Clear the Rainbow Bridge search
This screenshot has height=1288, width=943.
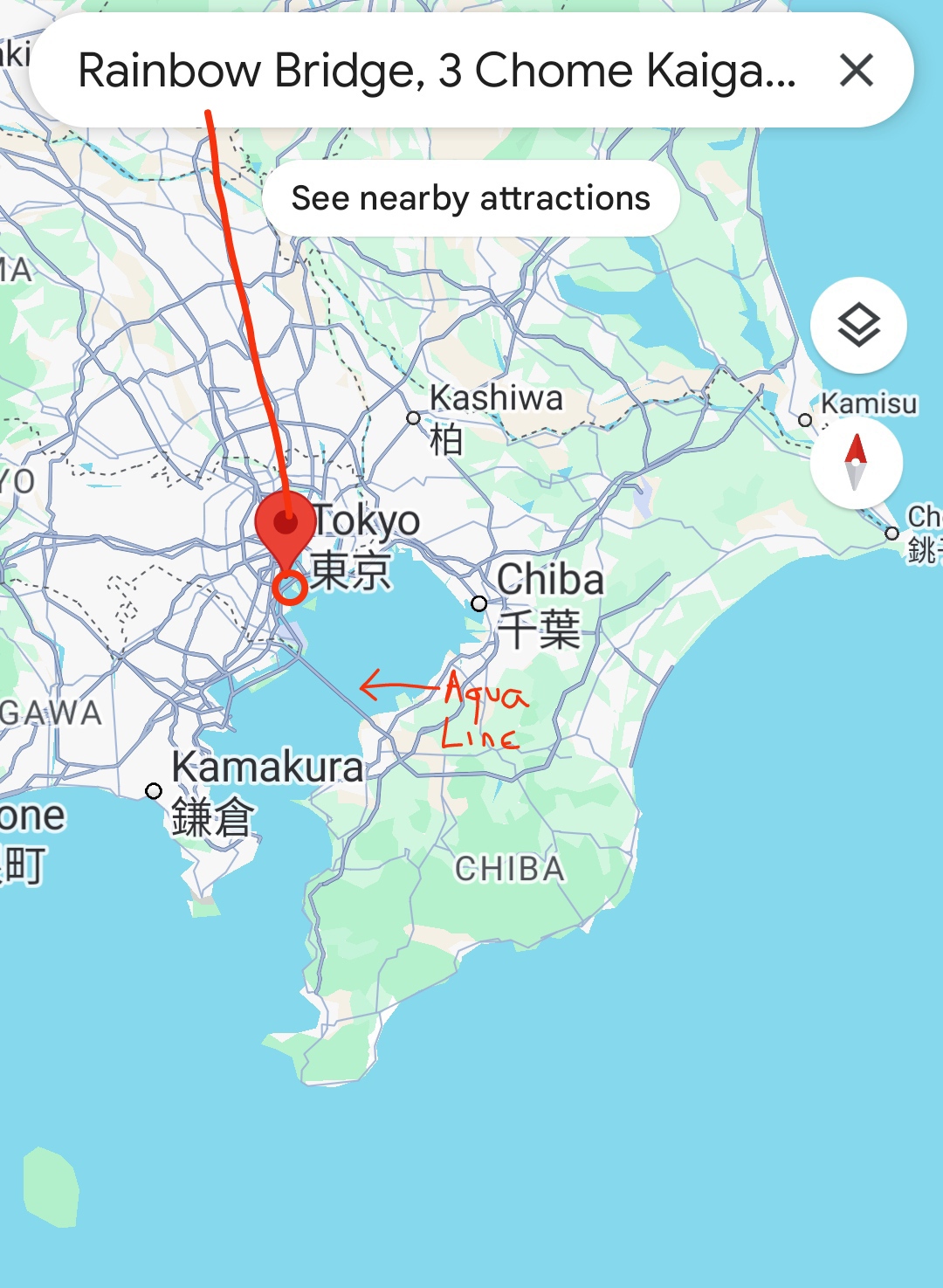click(x=856, y=71)
